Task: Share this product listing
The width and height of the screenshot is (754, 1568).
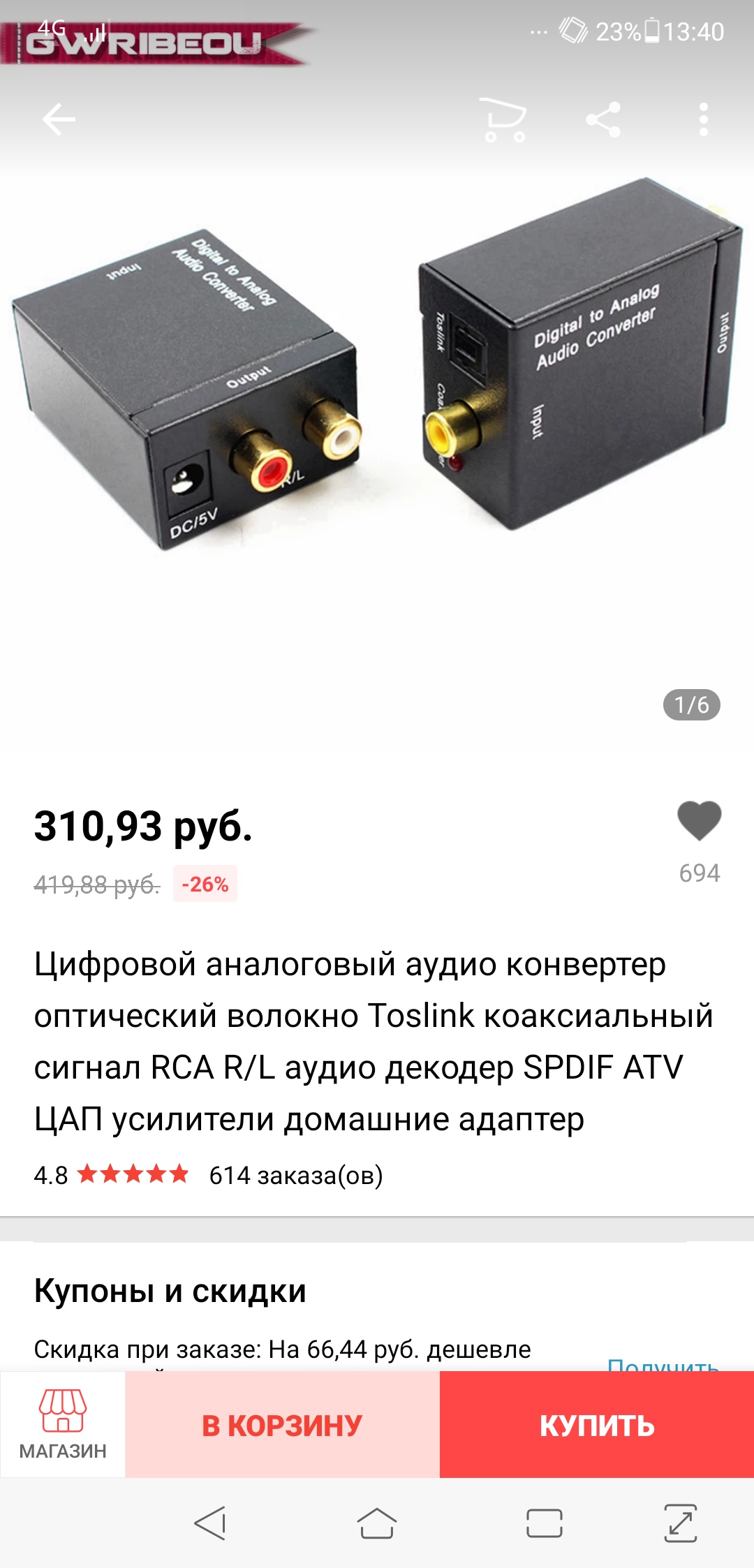Action: point(603,120)
